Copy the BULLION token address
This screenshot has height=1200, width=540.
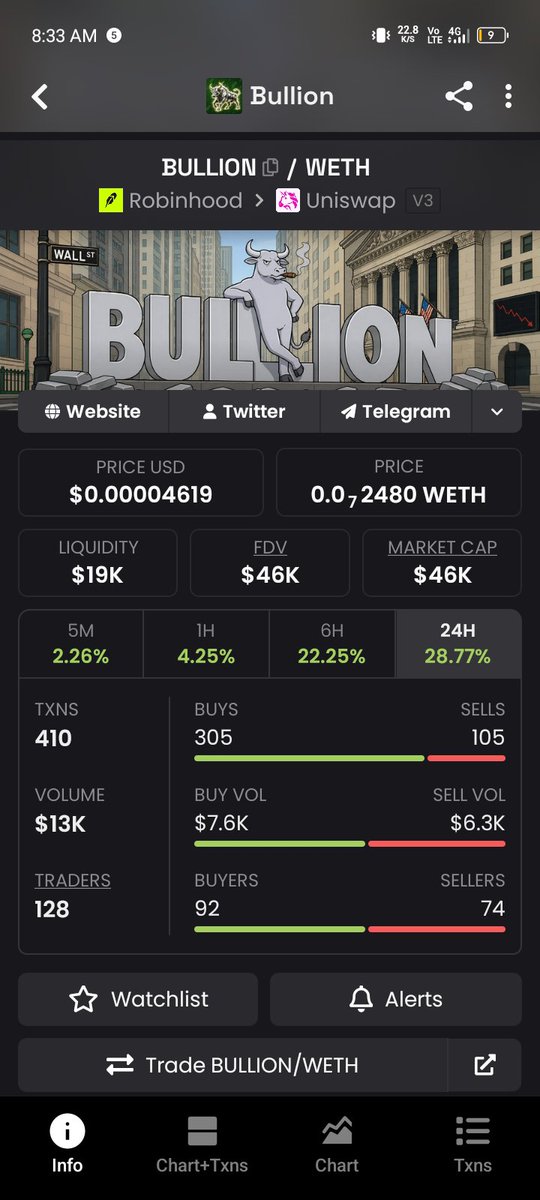click(x=270, y=168)
